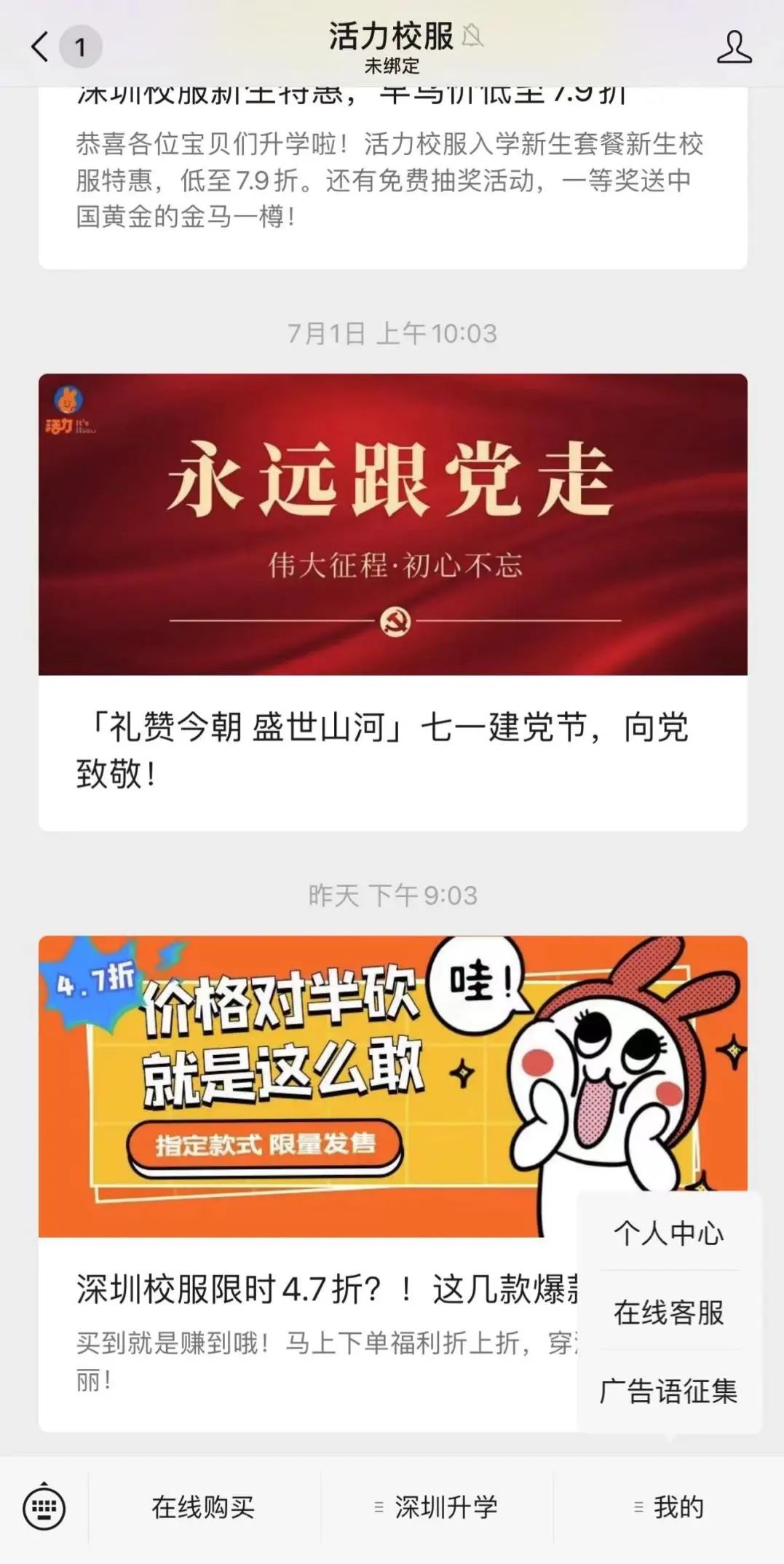This screenshot has width=784, height=1564.
Task: Expand the 深圳升学 menu
Action: [437, 1507]
